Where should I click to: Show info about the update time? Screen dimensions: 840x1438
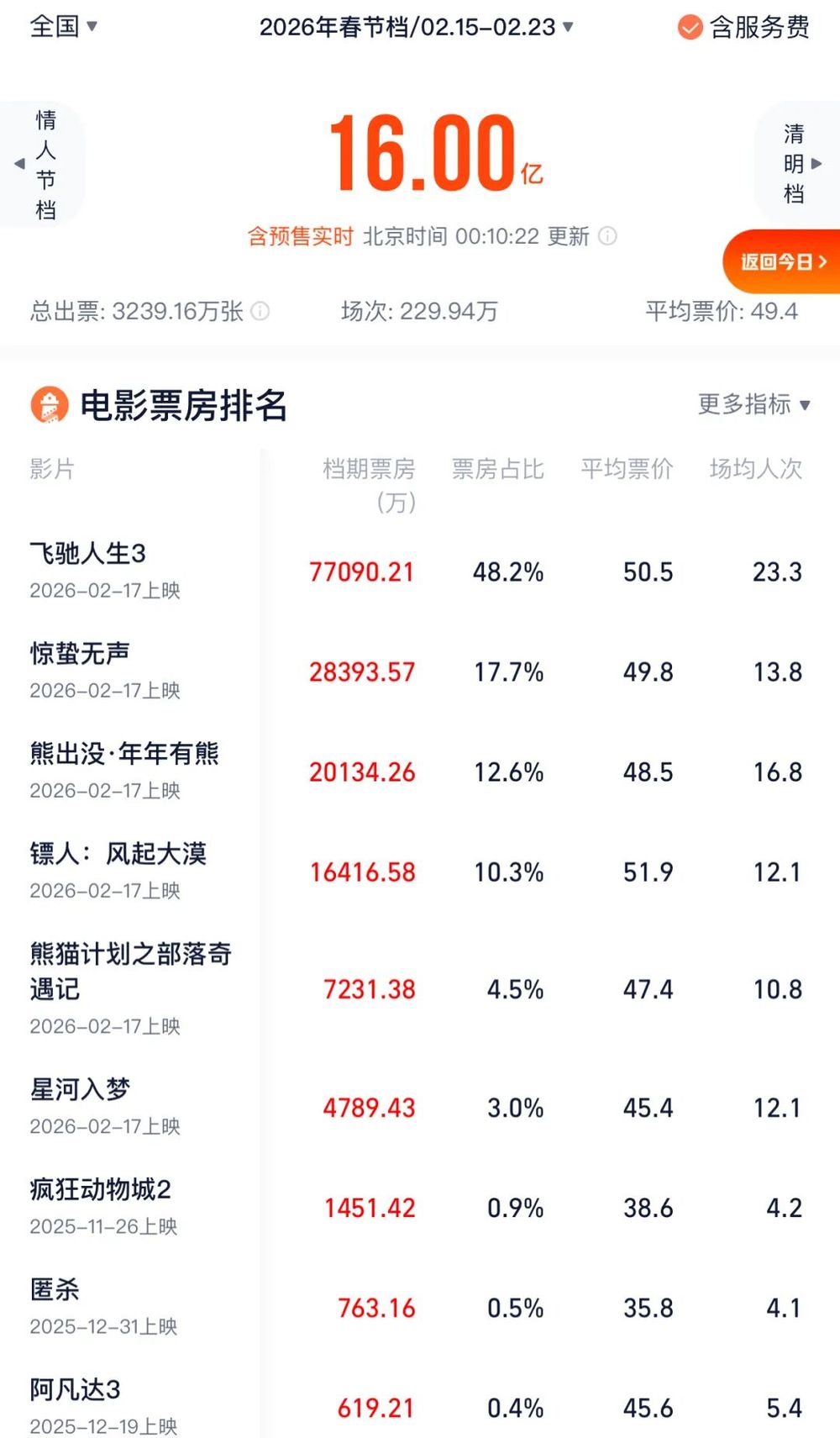(x=607, y=236)
